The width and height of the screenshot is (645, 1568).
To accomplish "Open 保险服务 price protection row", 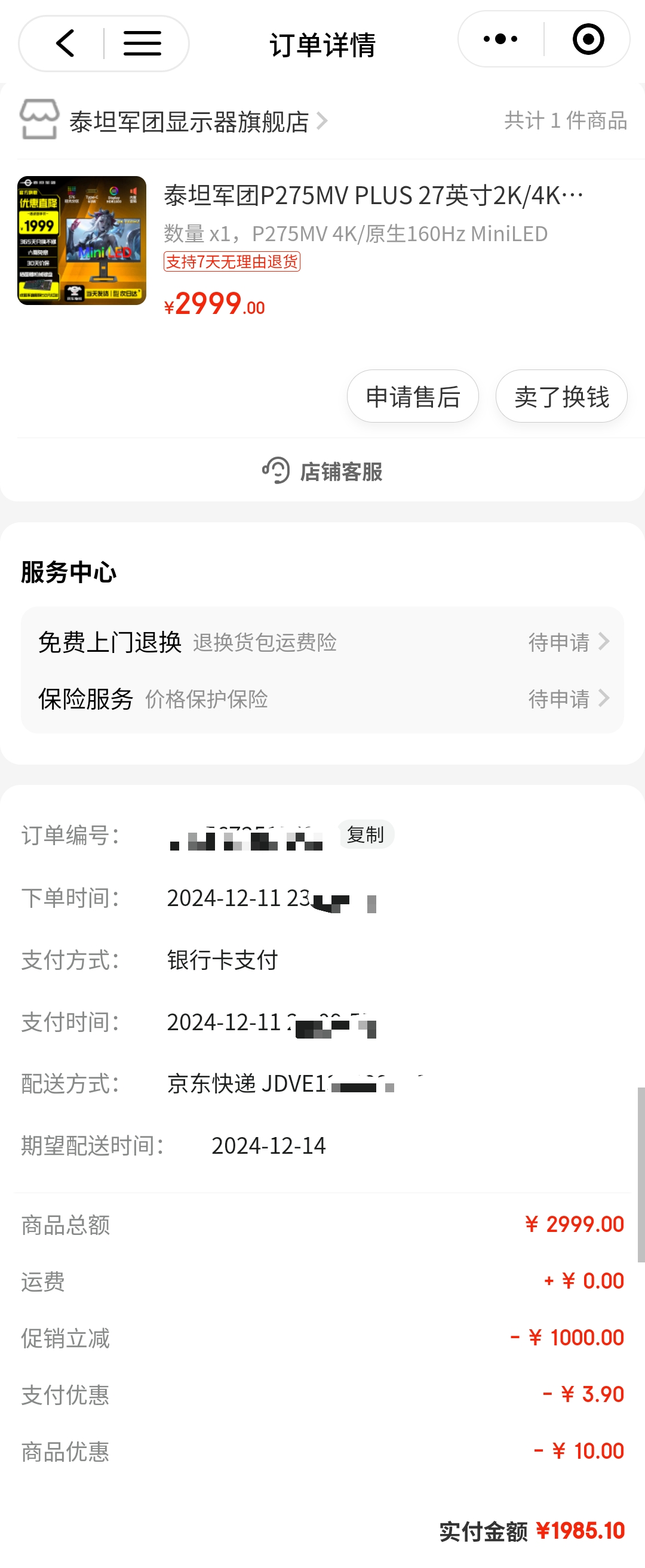I will [x=322, y=699].
